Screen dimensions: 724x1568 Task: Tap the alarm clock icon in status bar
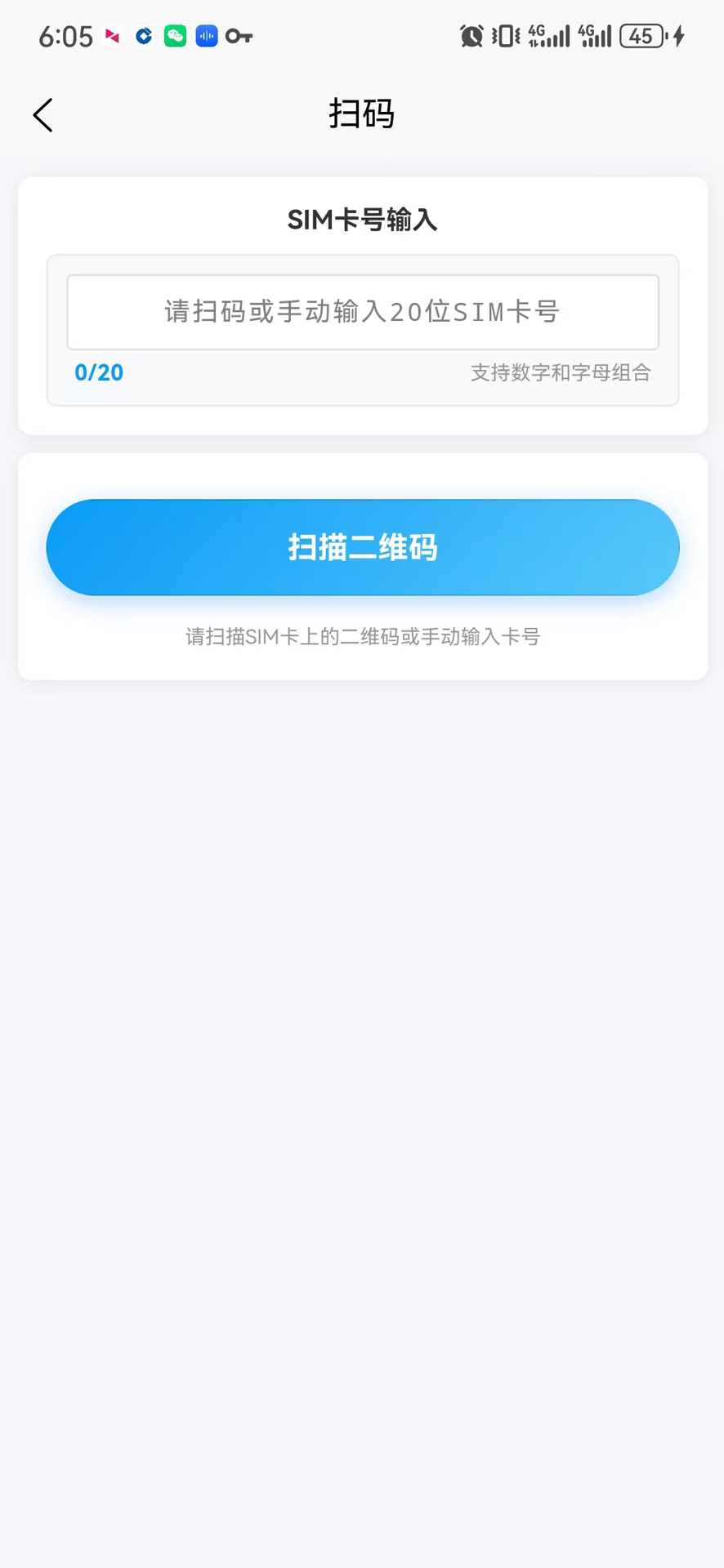tap(472, 36)
